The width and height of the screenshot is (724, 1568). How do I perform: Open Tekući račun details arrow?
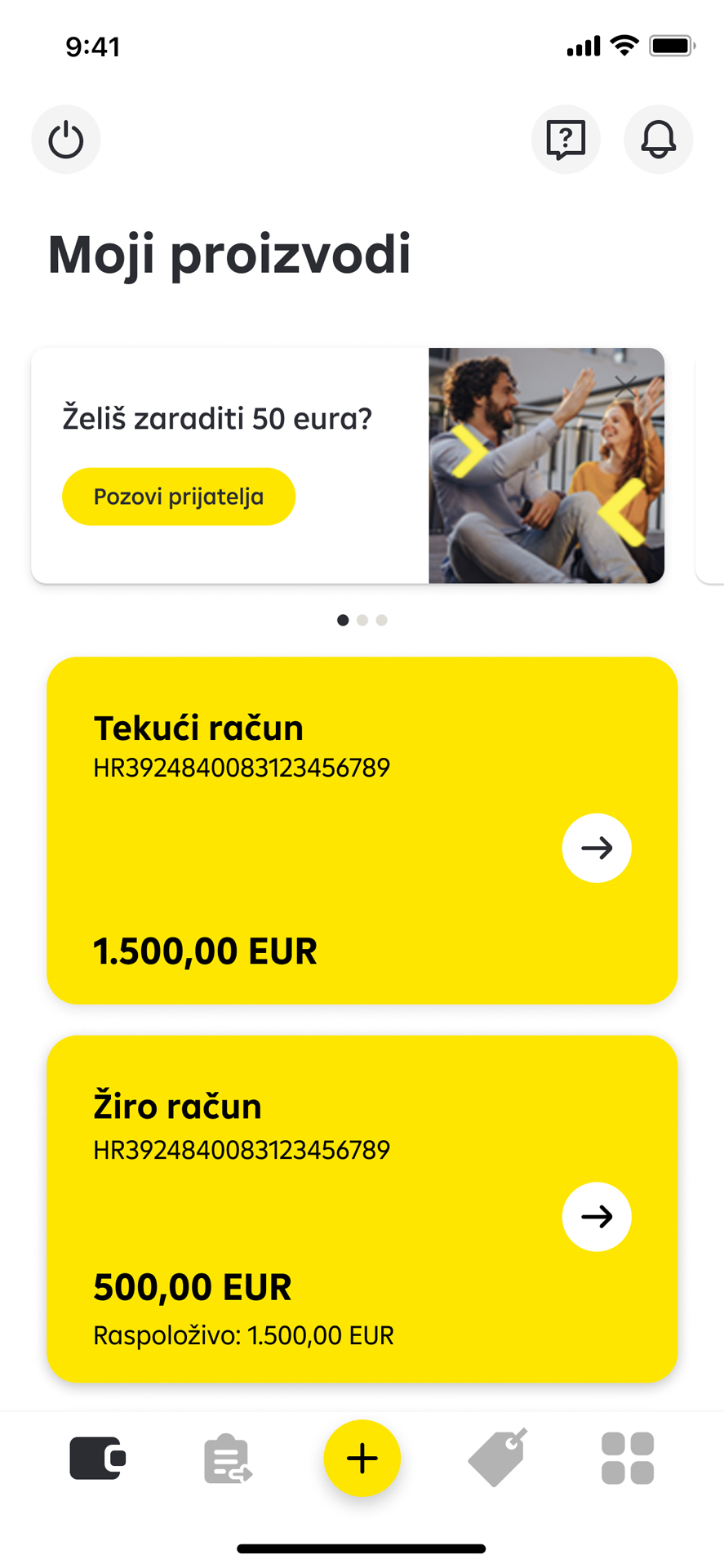pyautogui.click(x=597, y=848)
